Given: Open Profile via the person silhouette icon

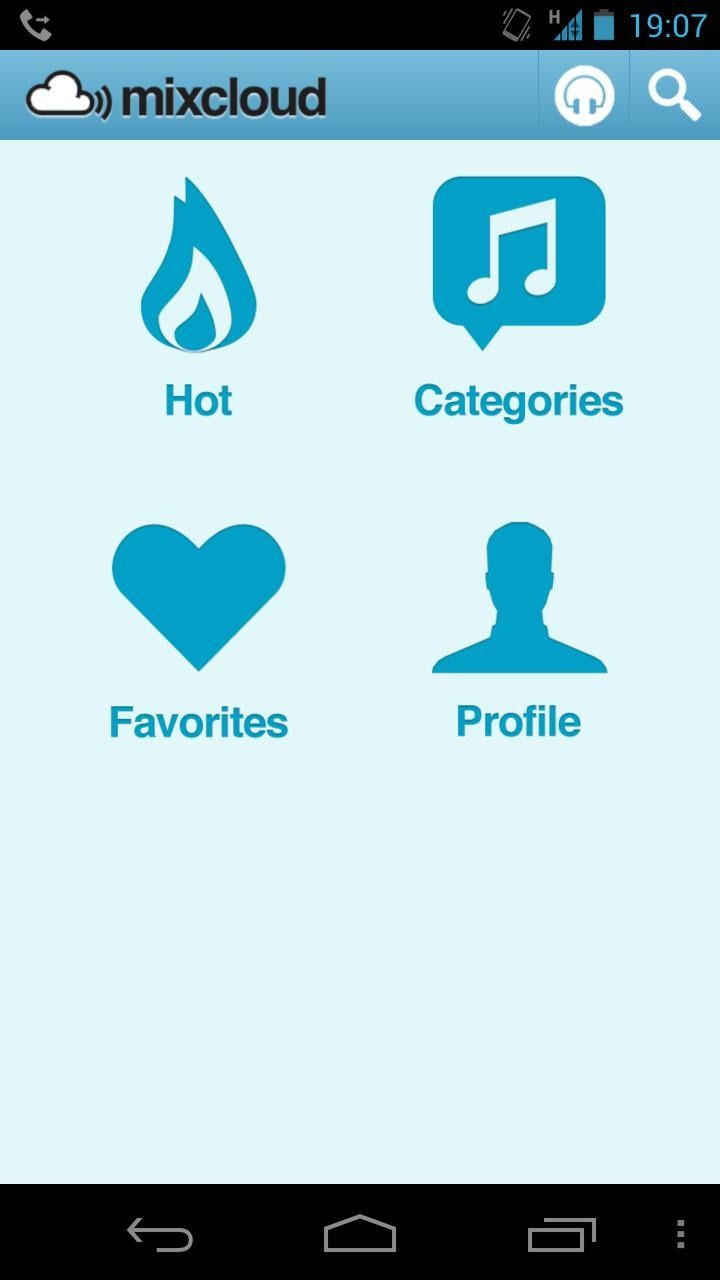Looking at the screenshot, I should point(519,597).
